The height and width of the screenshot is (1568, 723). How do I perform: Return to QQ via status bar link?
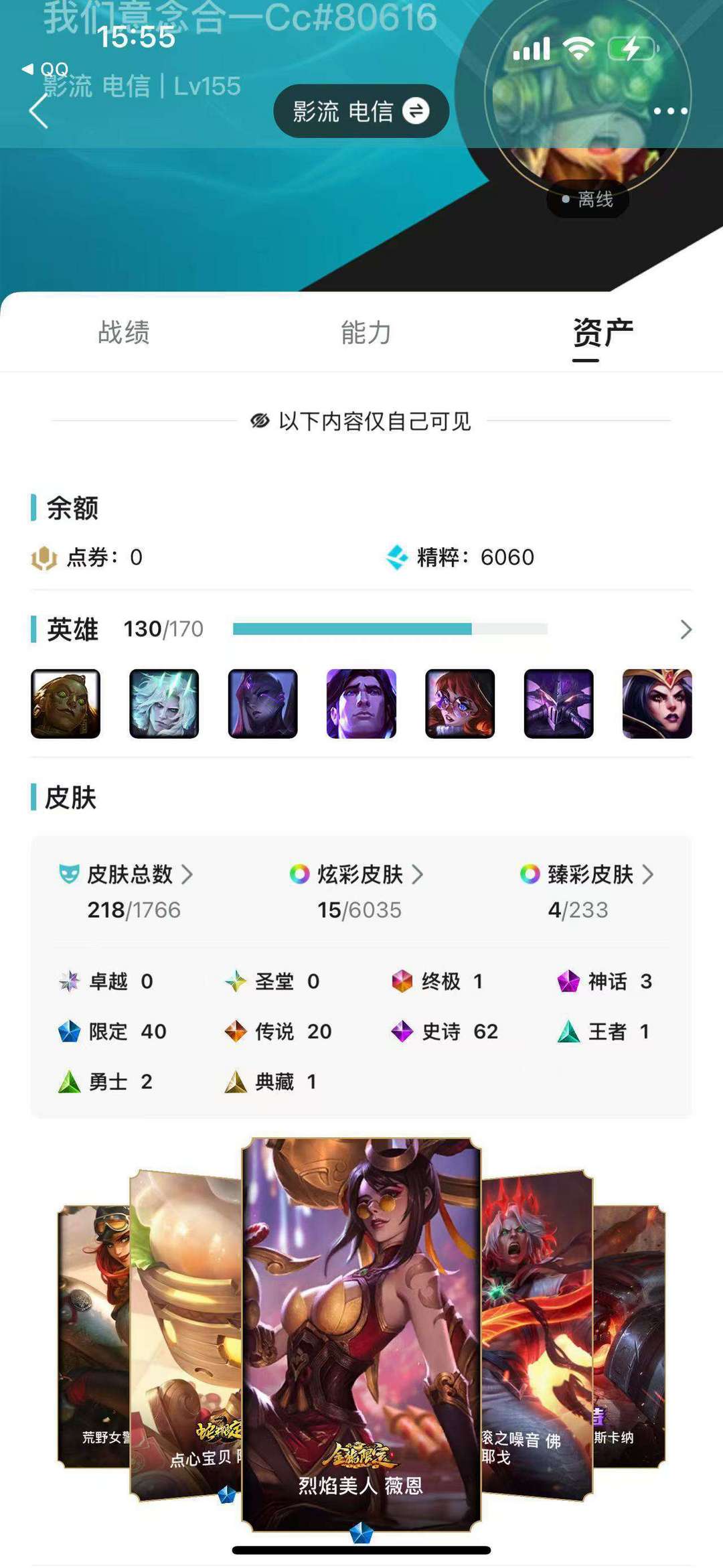(46, 69)
